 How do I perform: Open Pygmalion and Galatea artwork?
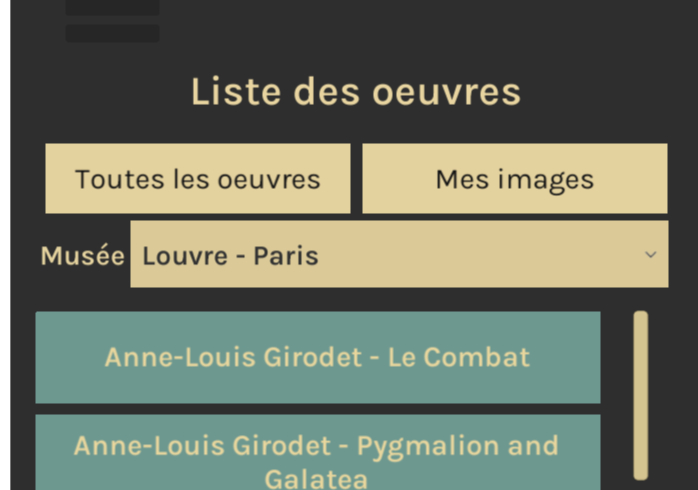317,455
